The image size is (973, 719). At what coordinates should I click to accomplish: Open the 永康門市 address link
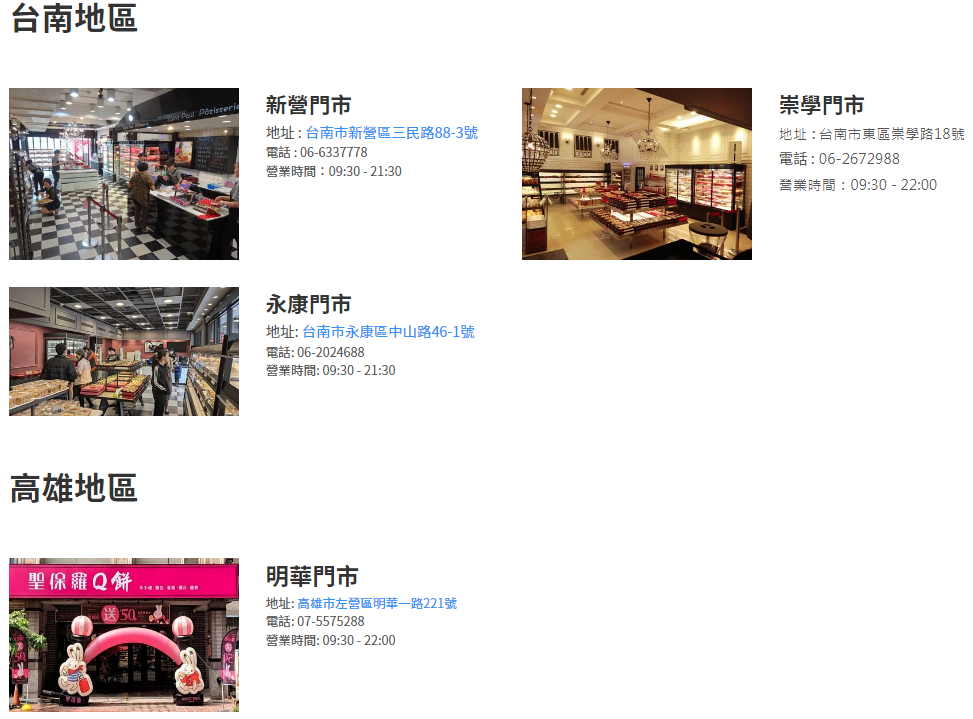(388, 332)
